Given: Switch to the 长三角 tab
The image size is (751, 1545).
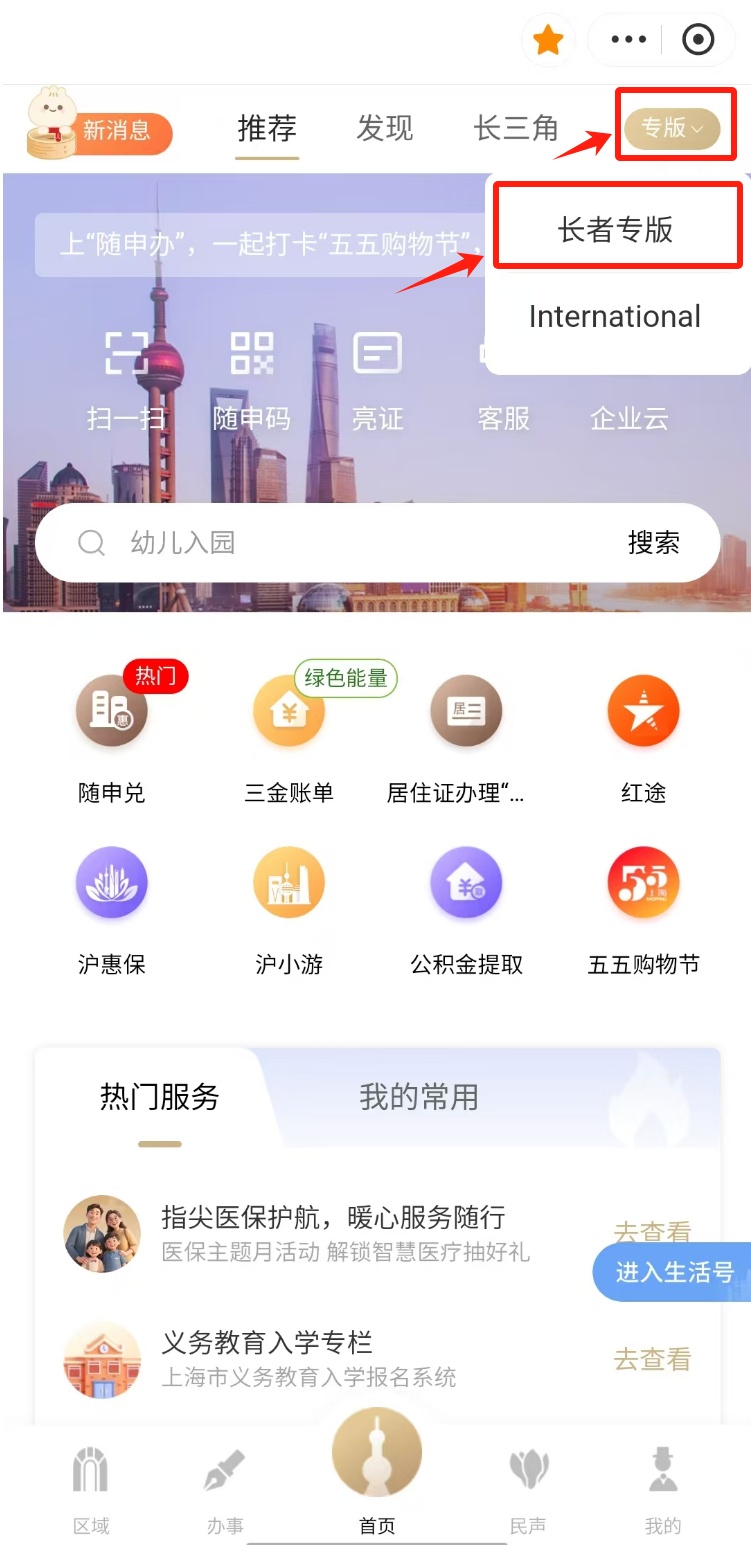Looking at the screenshot, I should point(516,128).
